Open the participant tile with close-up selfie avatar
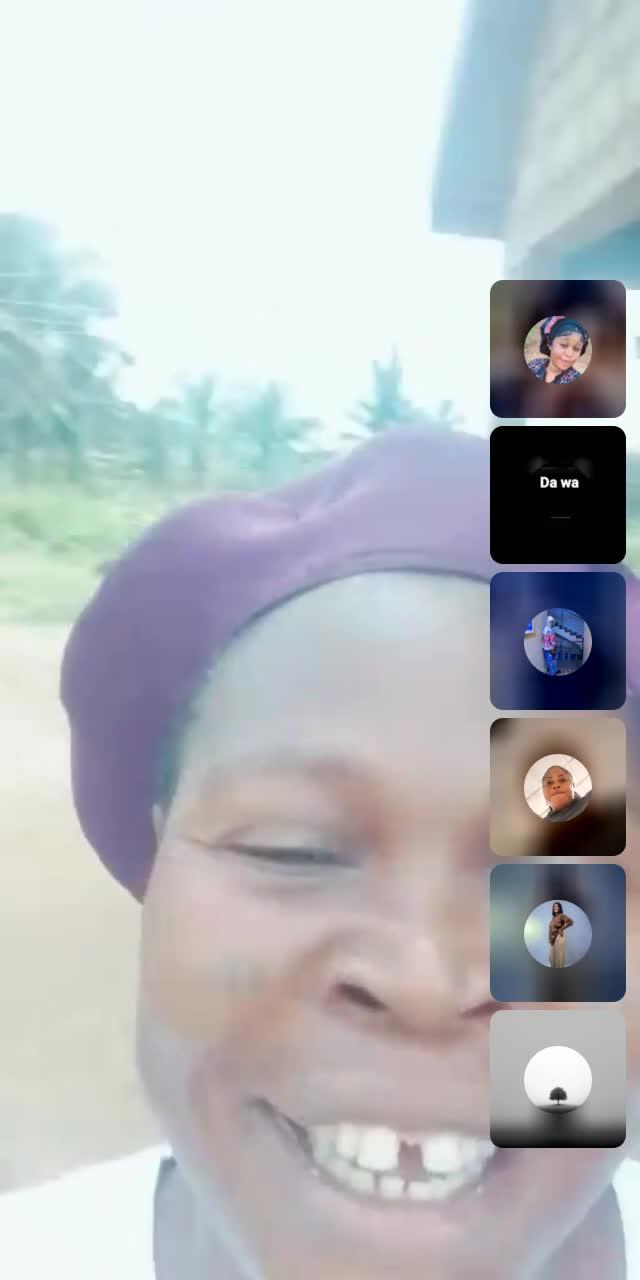The width and height of the screenshot is (640, 1280). (558, 787)
